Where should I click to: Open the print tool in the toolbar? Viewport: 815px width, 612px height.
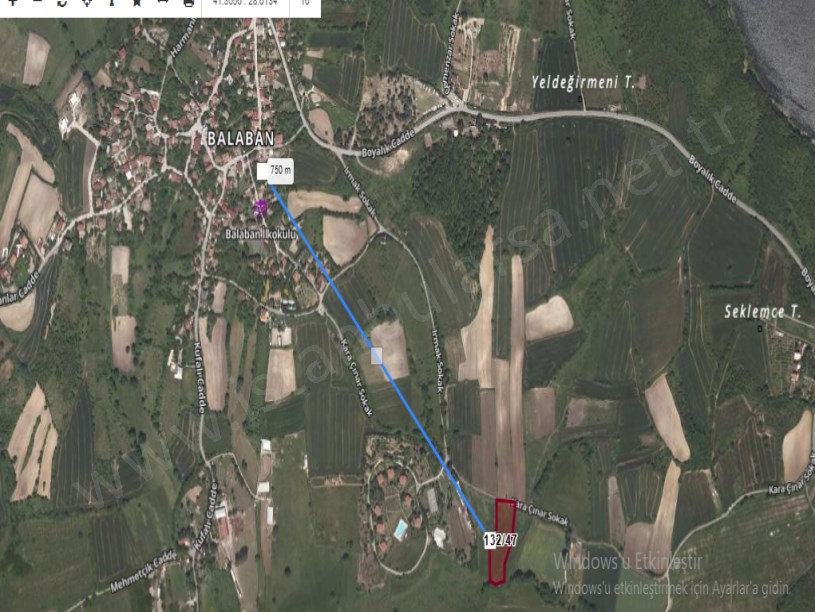point(189,4)
